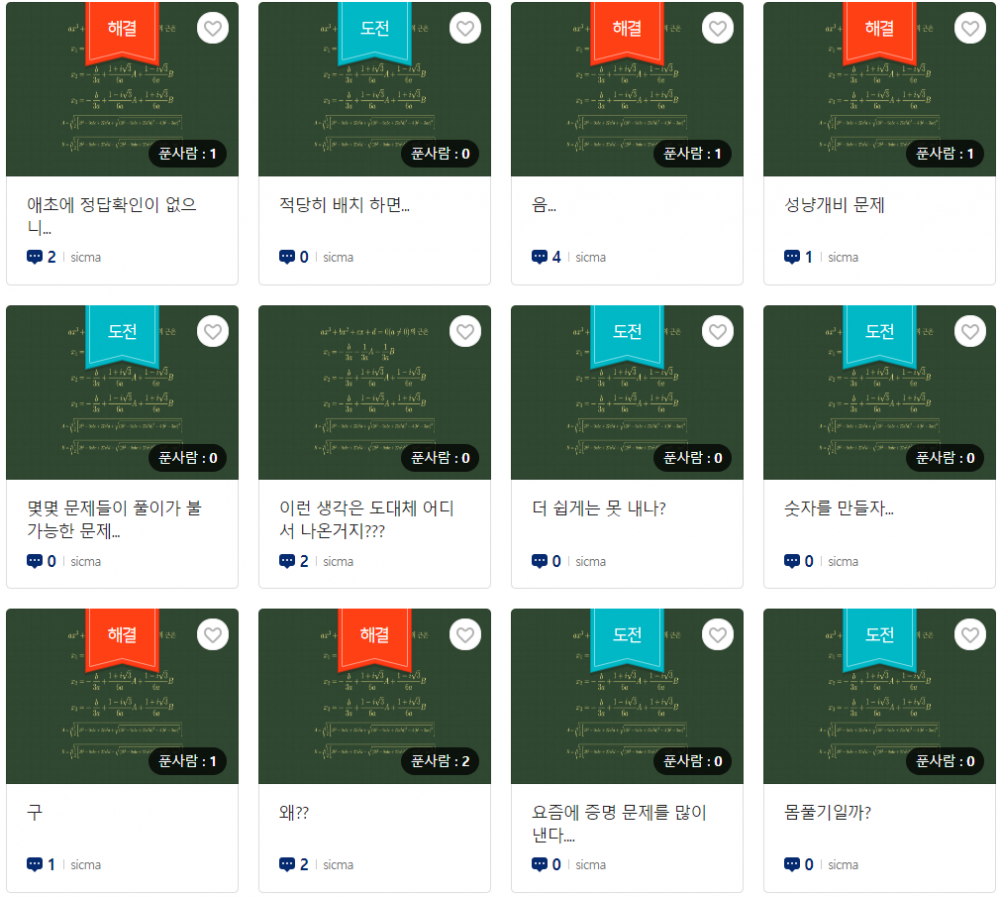This screenshot has height=899, width=1000.
Task: Like '이런 생각은 도대체 어디서 나온거지???' card
Action: click(465, 332)
